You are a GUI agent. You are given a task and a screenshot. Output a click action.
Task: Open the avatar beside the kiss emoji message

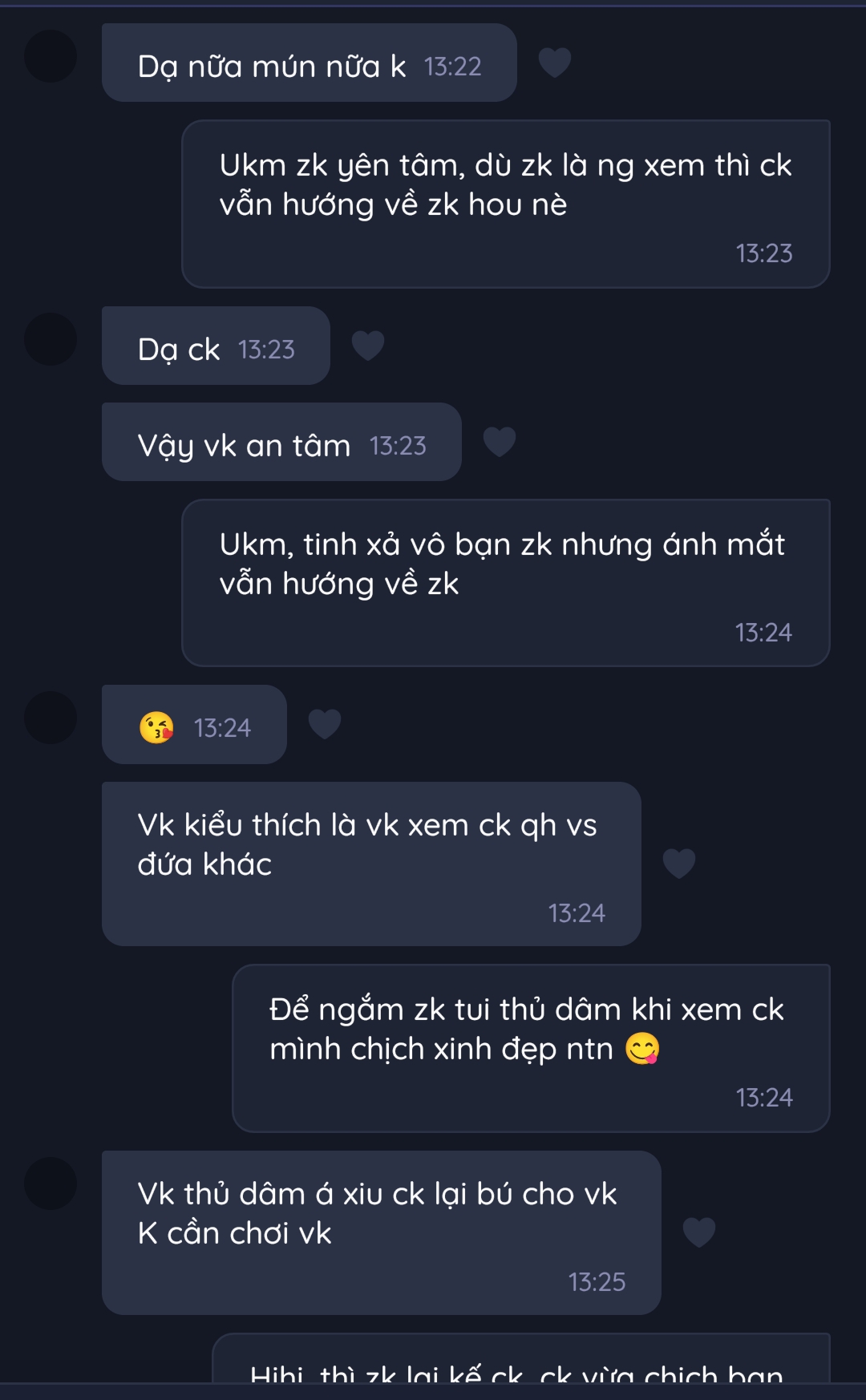51,718
